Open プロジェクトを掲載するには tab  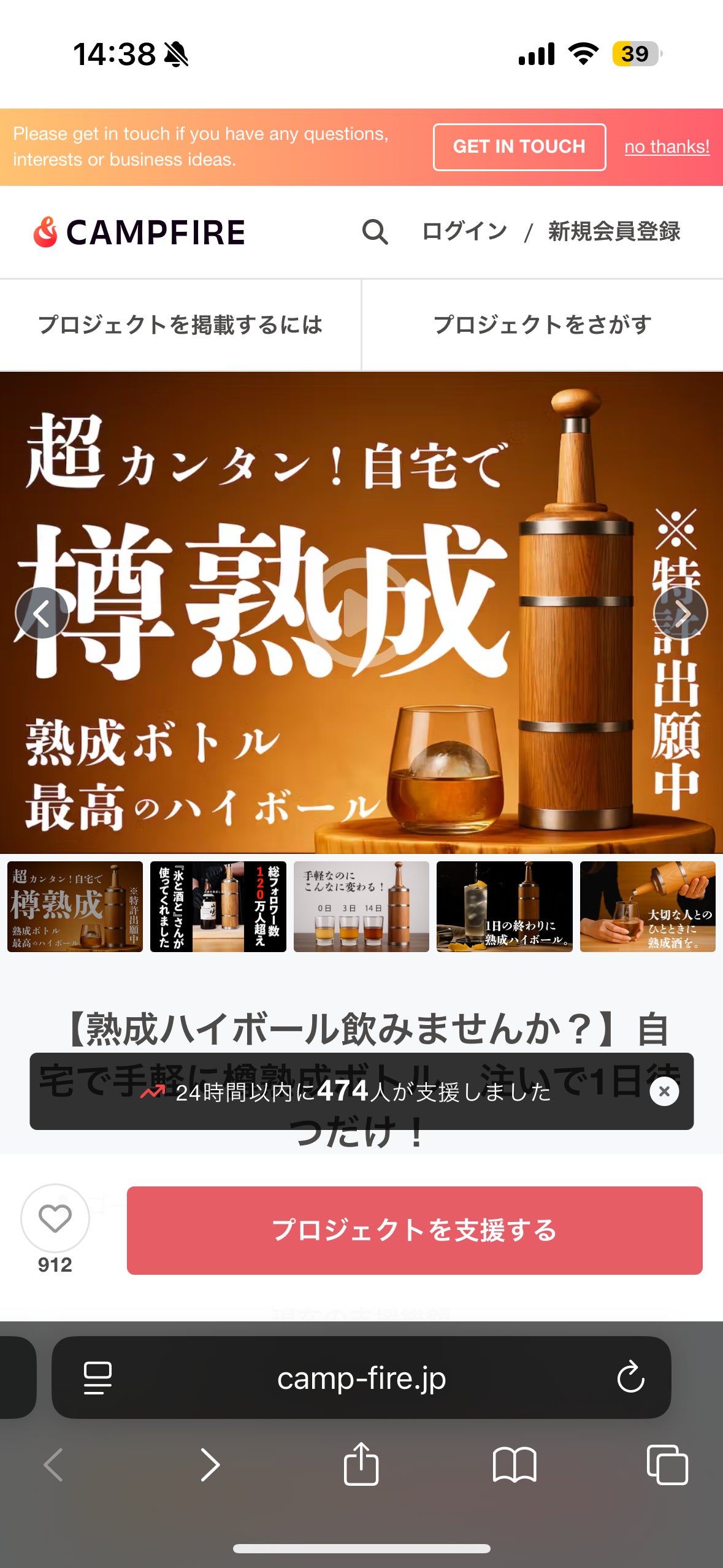180,325
